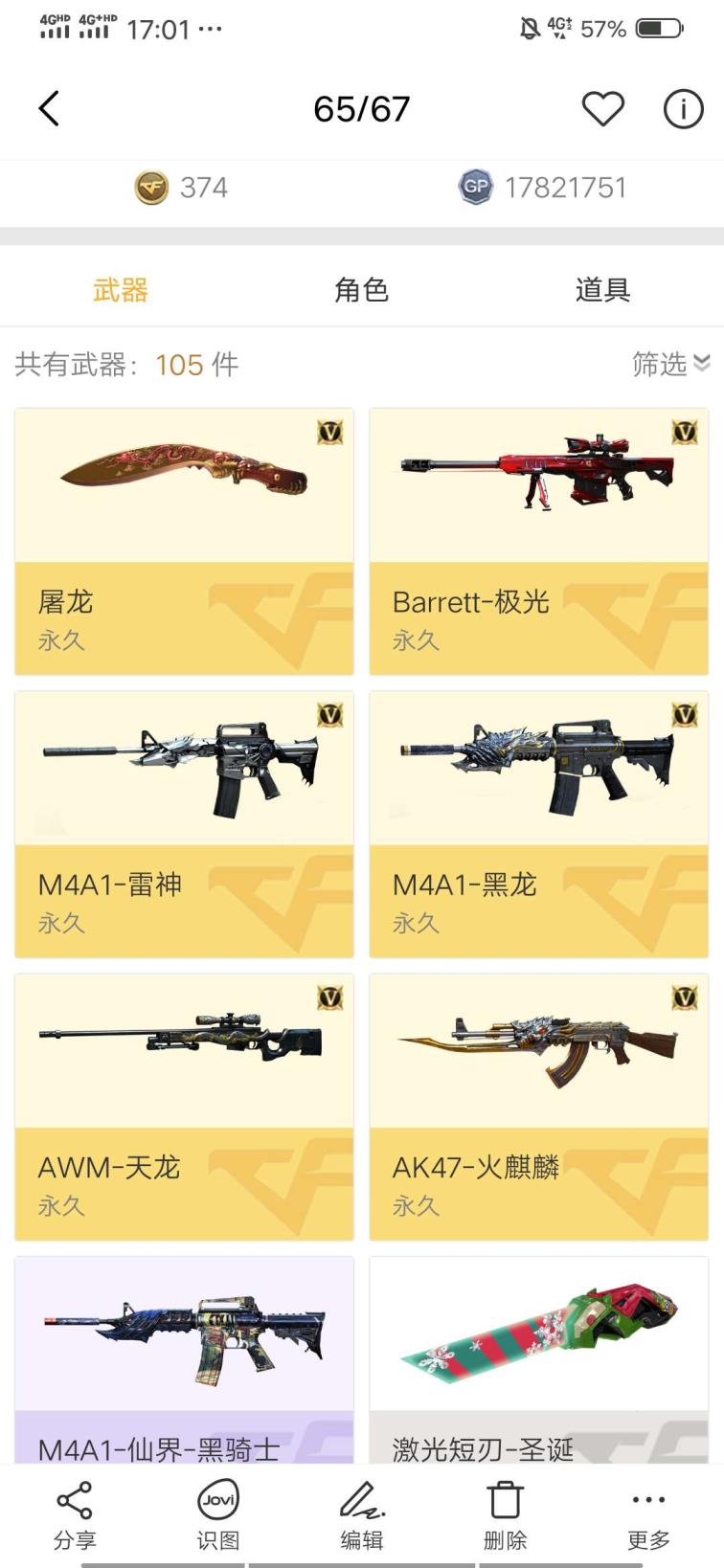Go back to the album
This screenshot has width=724, height=1568.
pos(50,109)
